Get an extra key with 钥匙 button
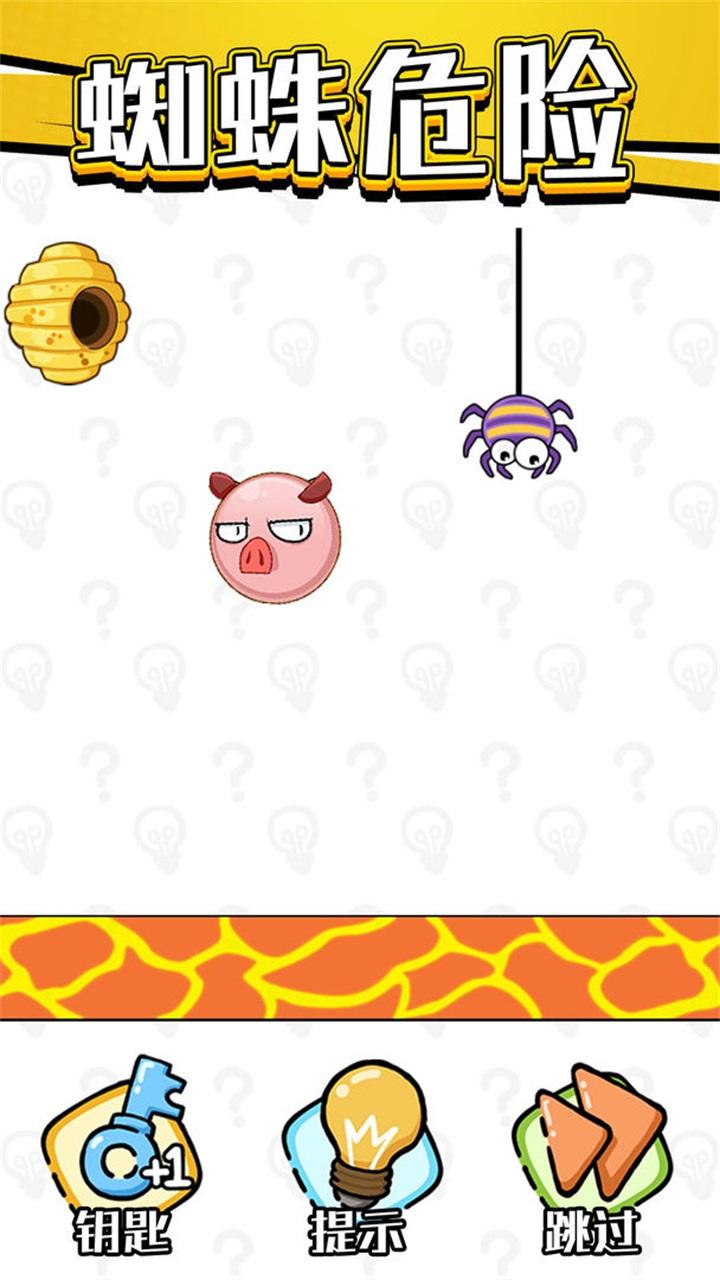This screenshot has height=1280, width=720. click(x=122, y=1152)
